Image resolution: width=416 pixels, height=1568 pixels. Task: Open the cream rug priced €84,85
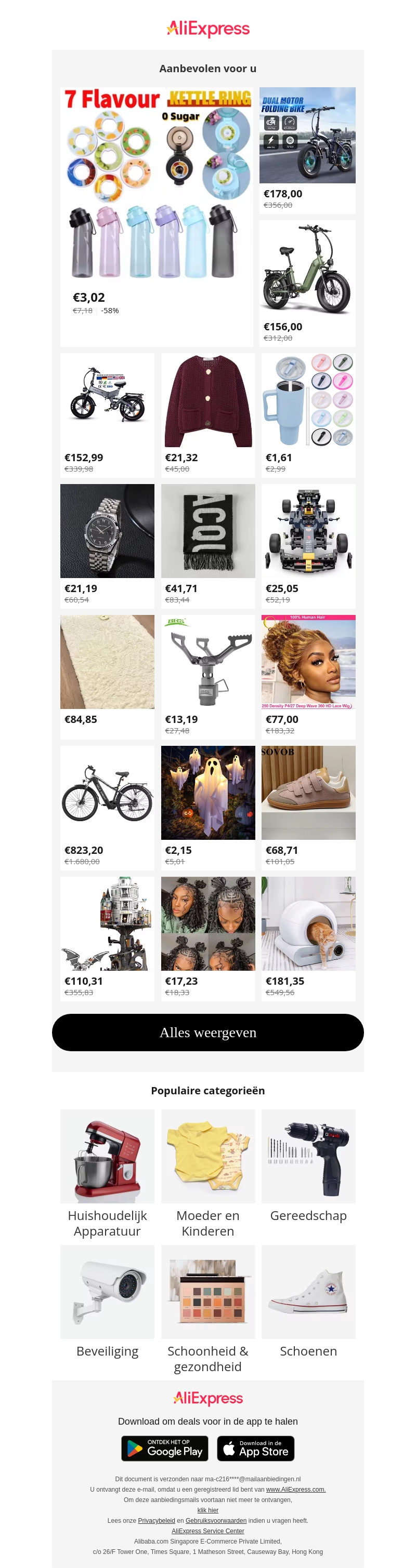tap(107, 662)
